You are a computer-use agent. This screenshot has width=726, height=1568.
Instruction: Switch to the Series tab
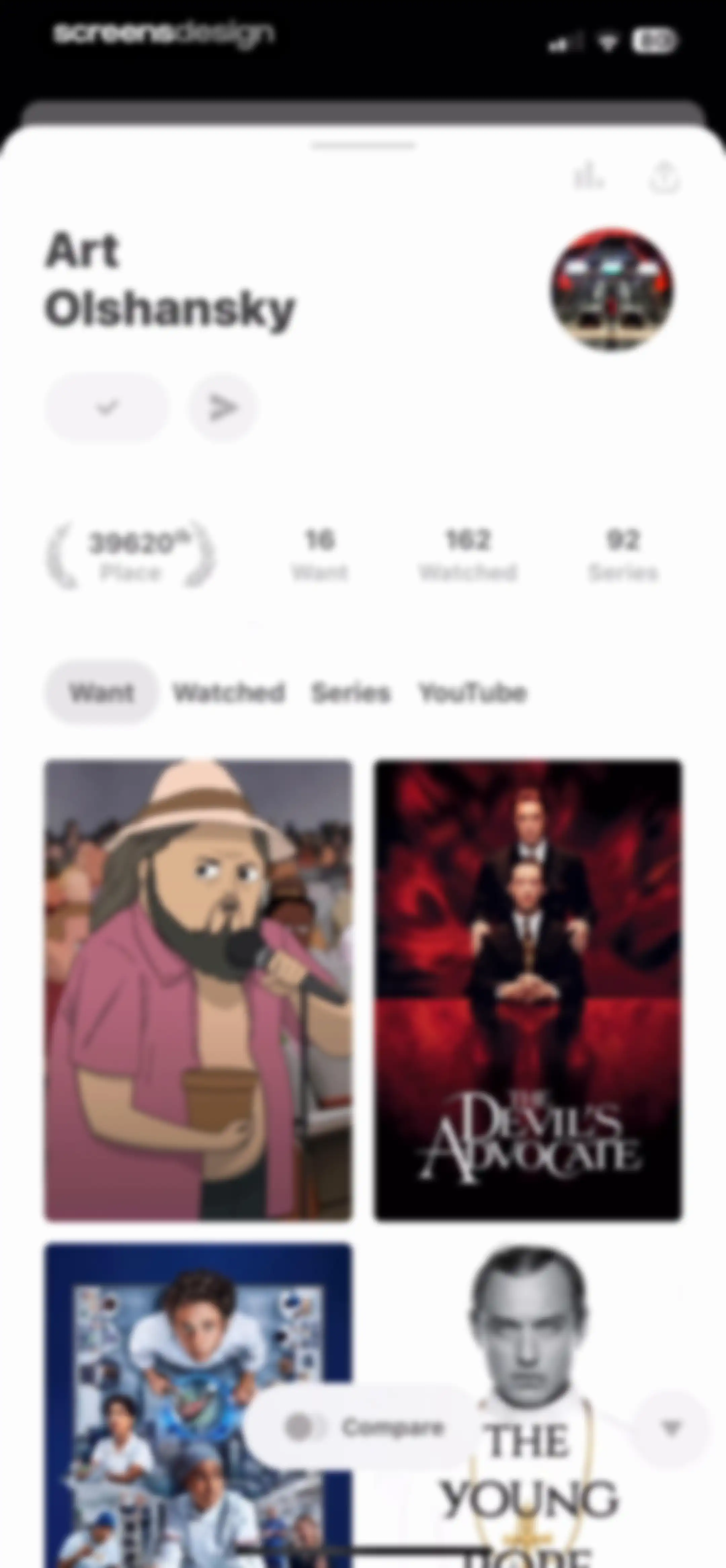[351, 693]
